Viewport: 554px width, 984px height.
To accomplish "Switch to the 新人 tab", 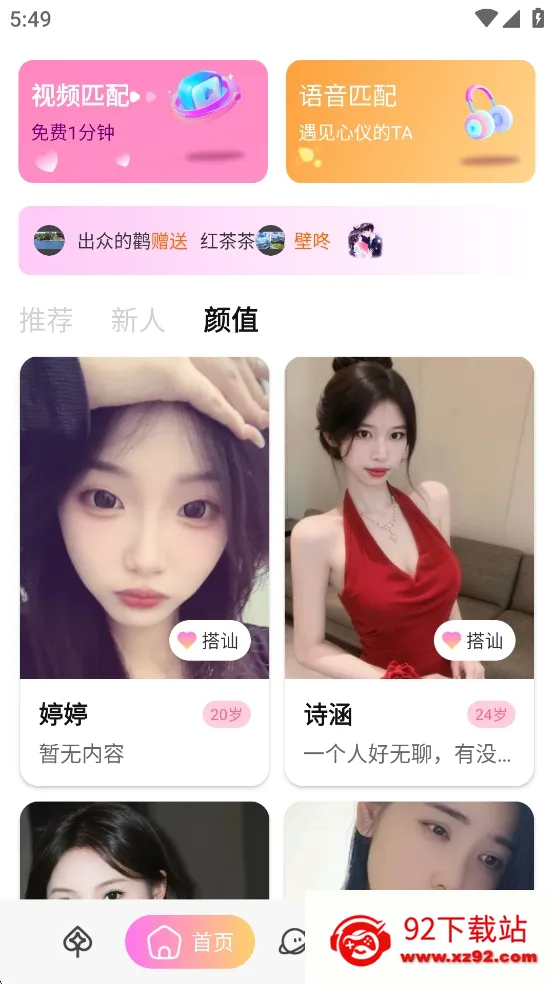I will click(137, 320).
